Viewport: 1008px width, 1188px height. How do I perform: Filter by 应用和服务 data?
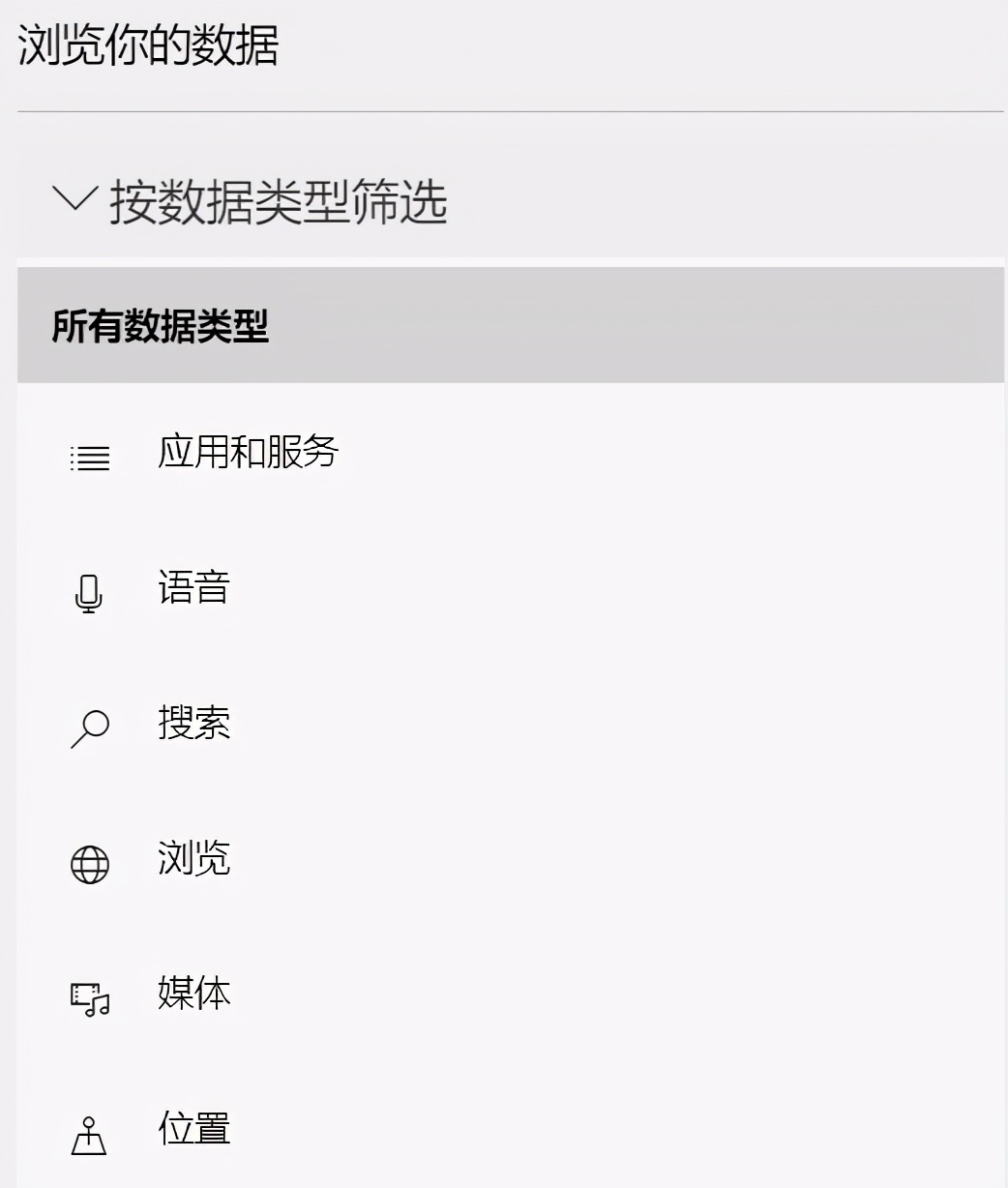(248, 453)
